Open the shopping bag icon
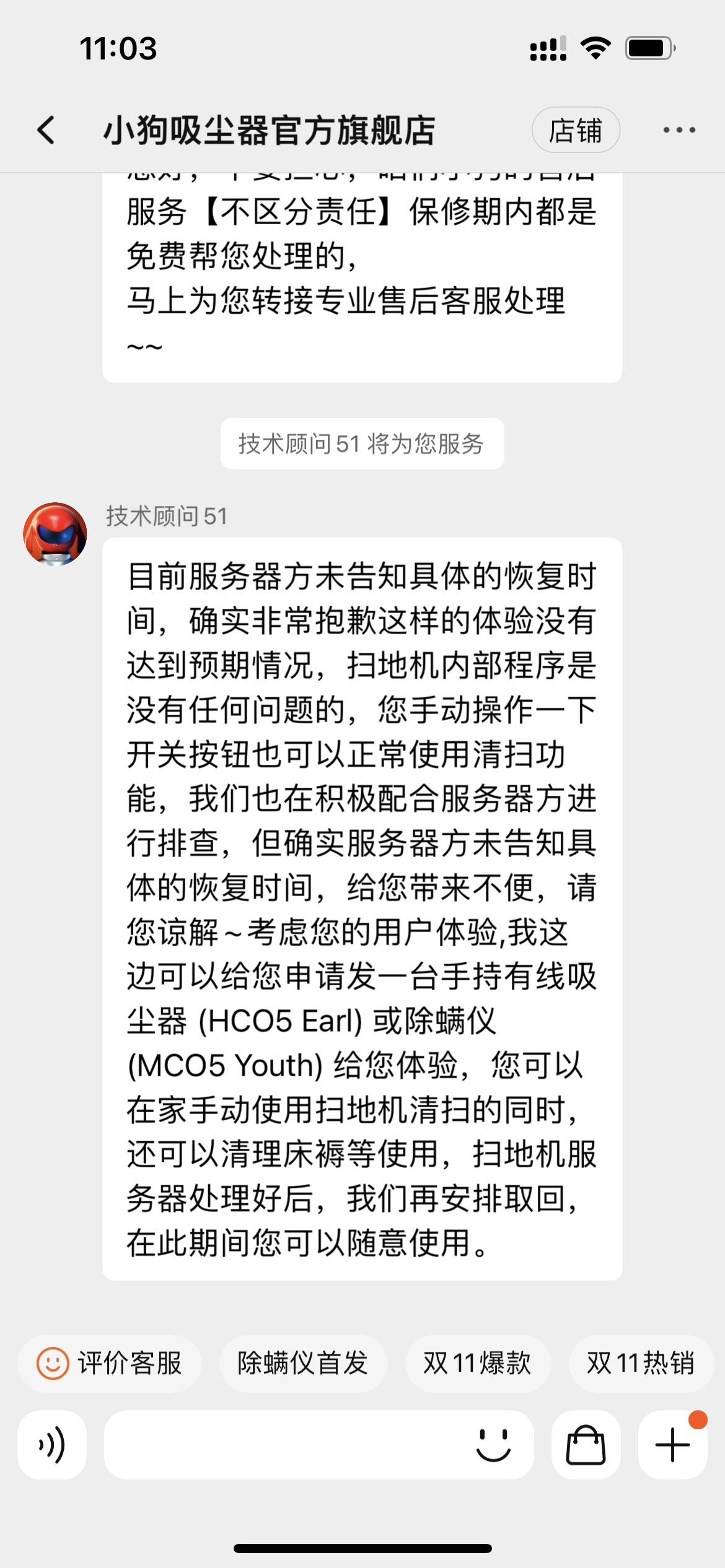 pos(586,1445)
